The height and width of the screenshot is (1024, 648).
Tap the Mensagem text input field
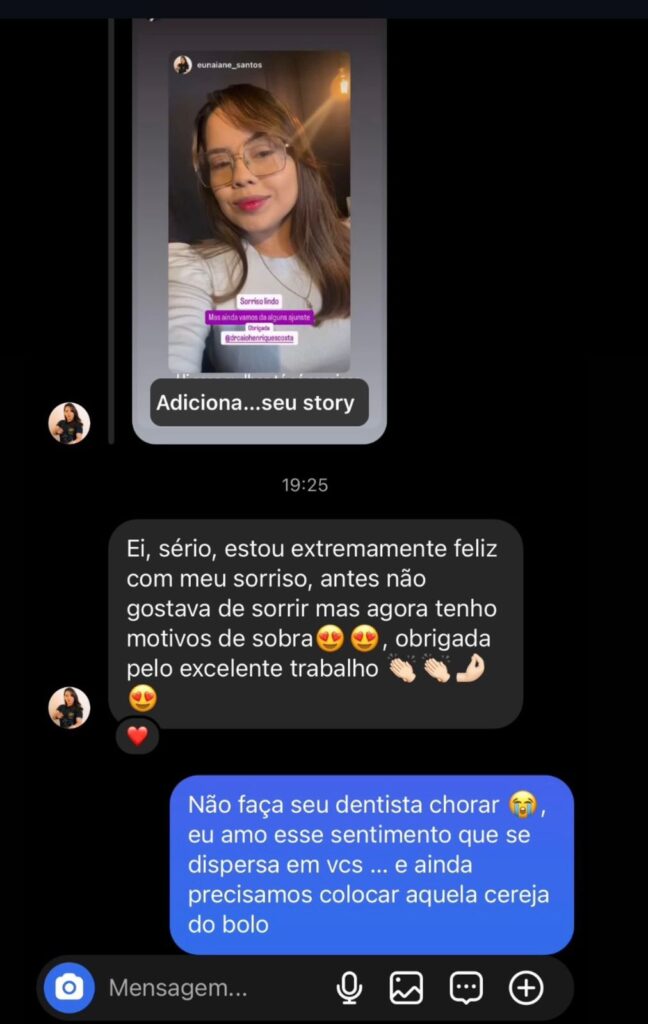tap(200, 988)
